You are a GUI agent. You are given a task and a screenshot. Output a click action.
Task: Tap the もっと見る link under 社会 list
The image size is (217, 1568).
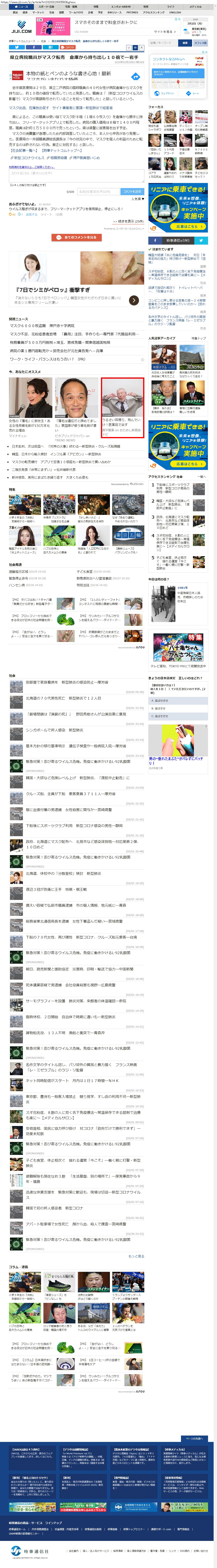click(x=136, y=1256)
